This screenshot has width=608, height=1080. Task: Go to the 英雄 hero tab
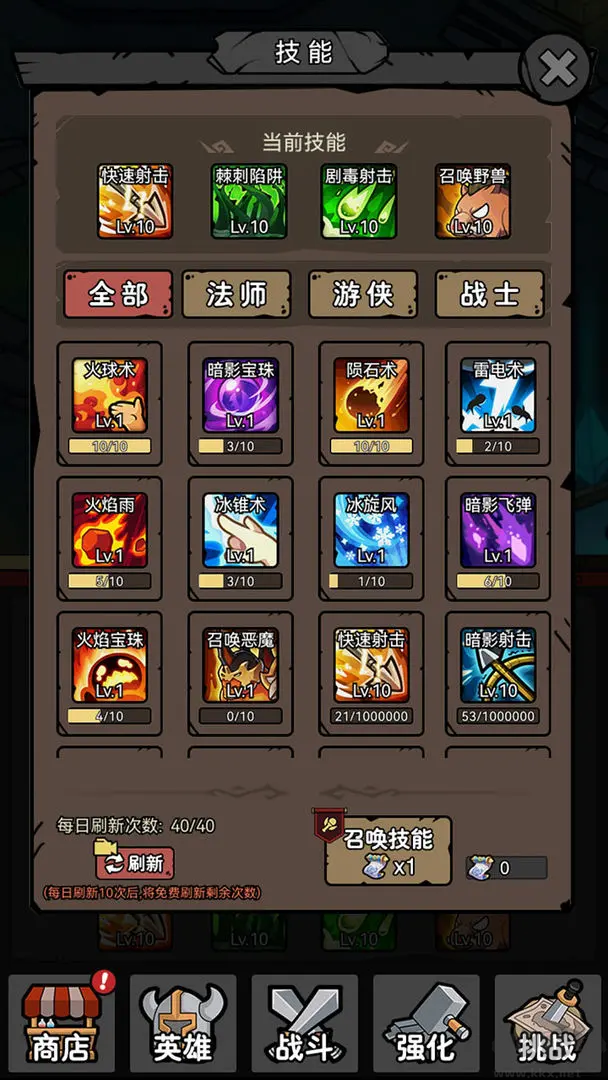182,1024
